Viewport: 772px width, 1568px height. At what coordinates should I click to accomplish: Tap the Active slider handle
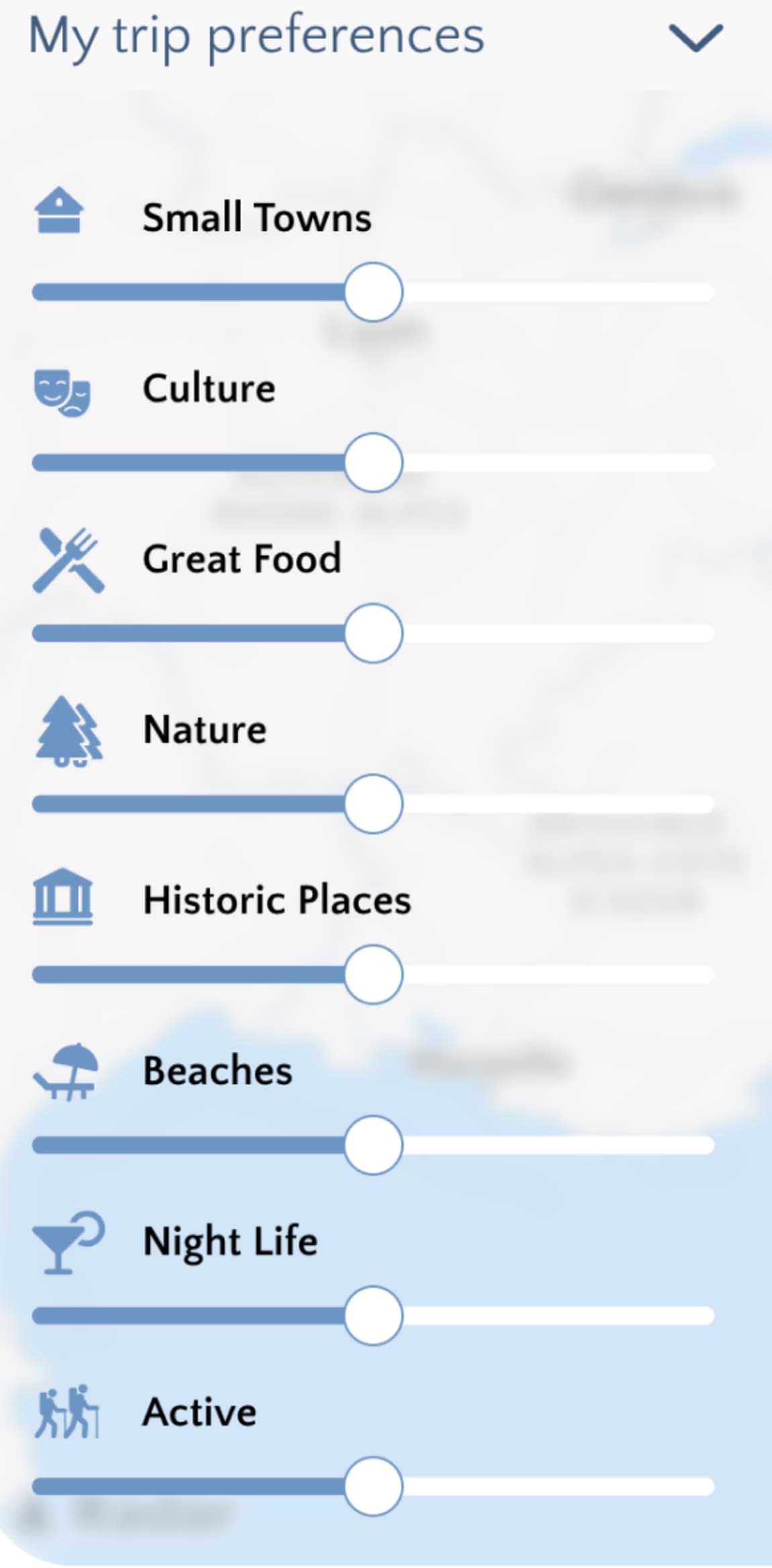click(373, 1485)
